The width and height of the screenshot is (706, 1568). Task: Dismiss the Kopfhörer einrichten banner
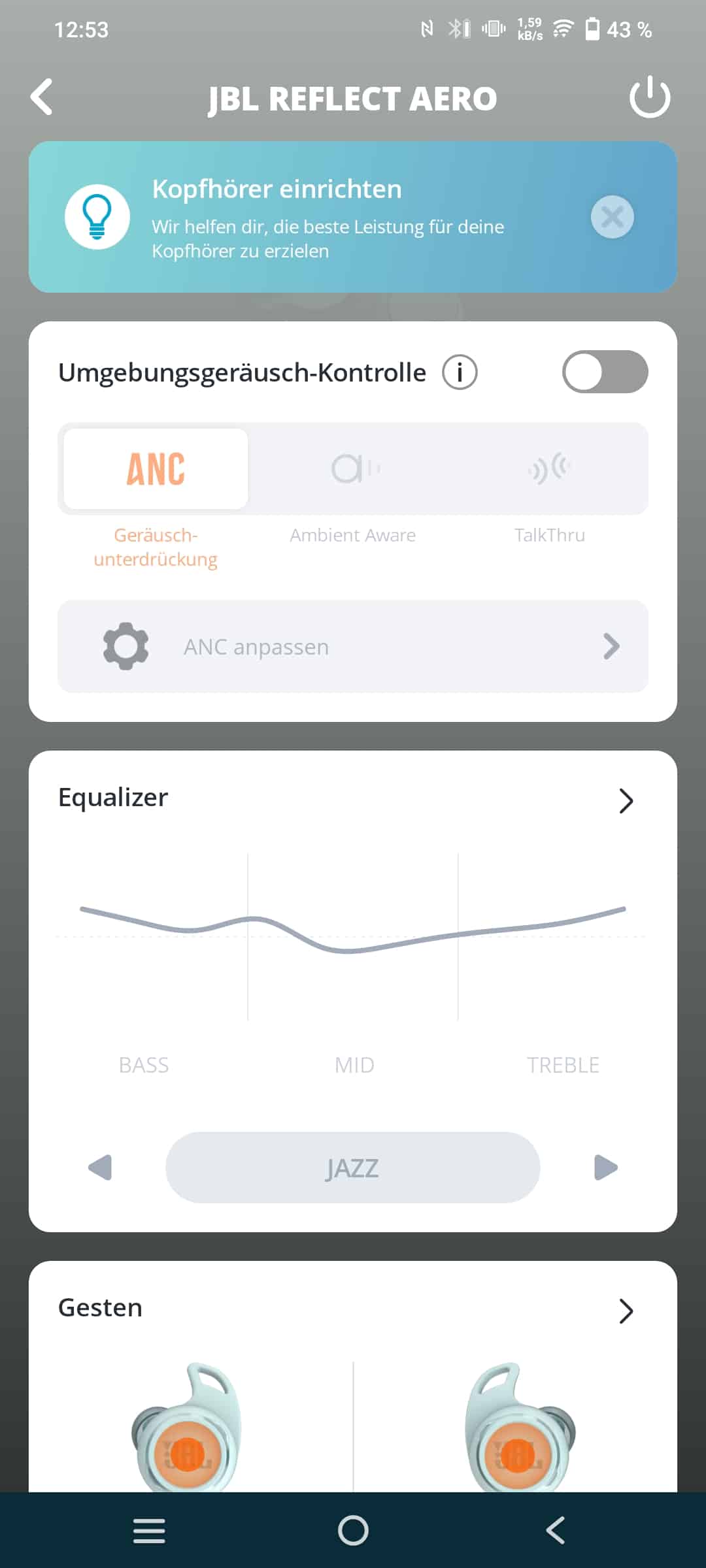coord(612,217)
